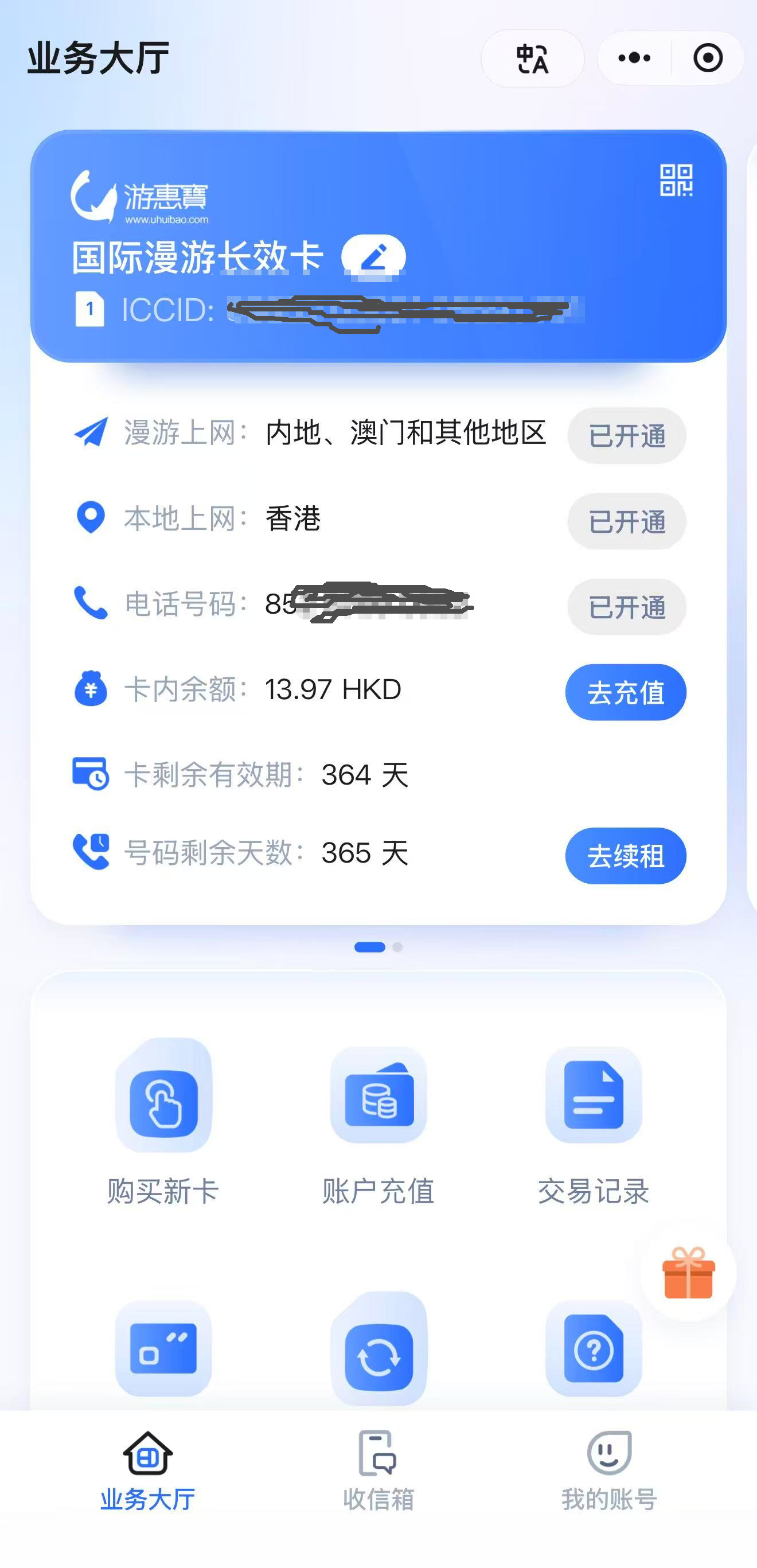Open 账户充值 account recharge

[378, 1120]
